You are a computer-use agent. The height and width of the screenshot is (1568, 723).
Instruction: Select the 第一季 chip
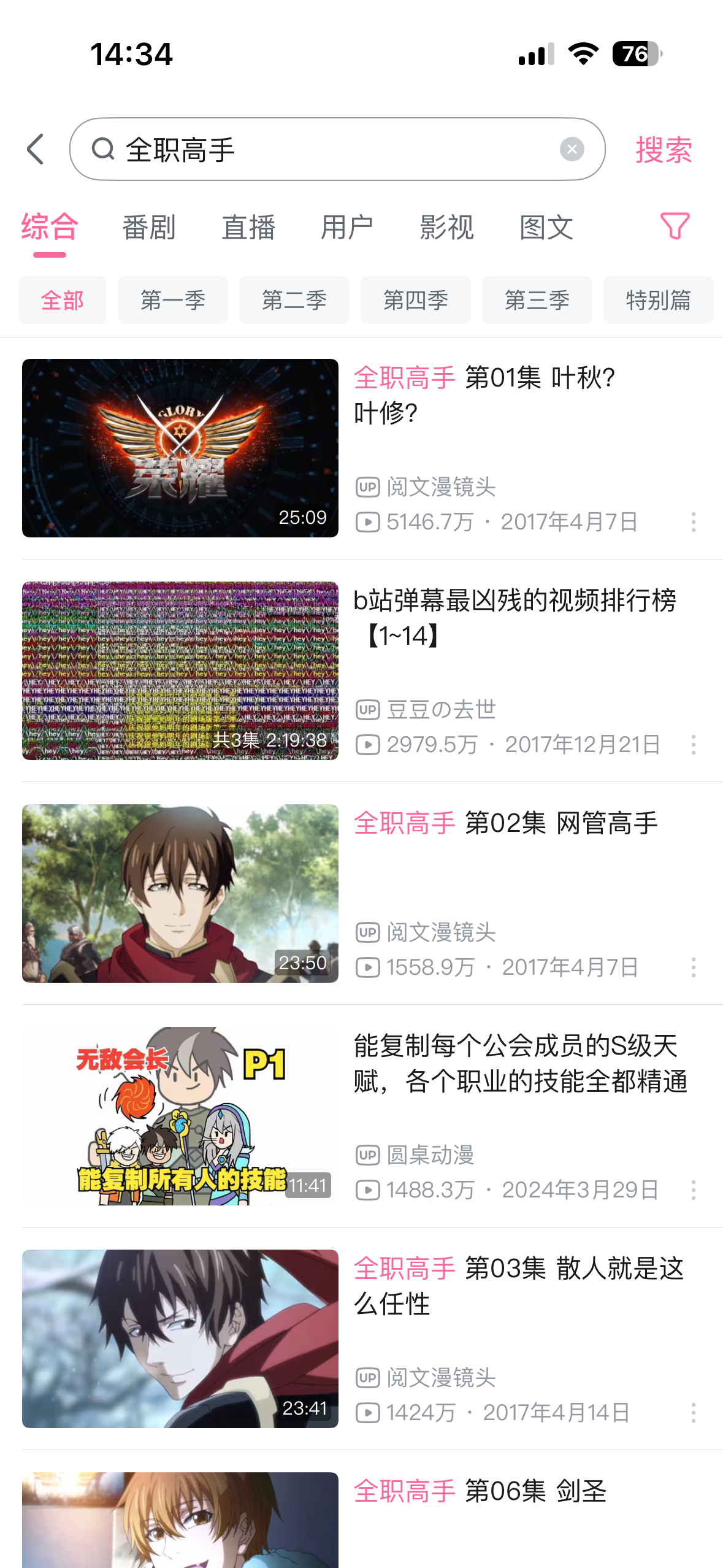172,300
